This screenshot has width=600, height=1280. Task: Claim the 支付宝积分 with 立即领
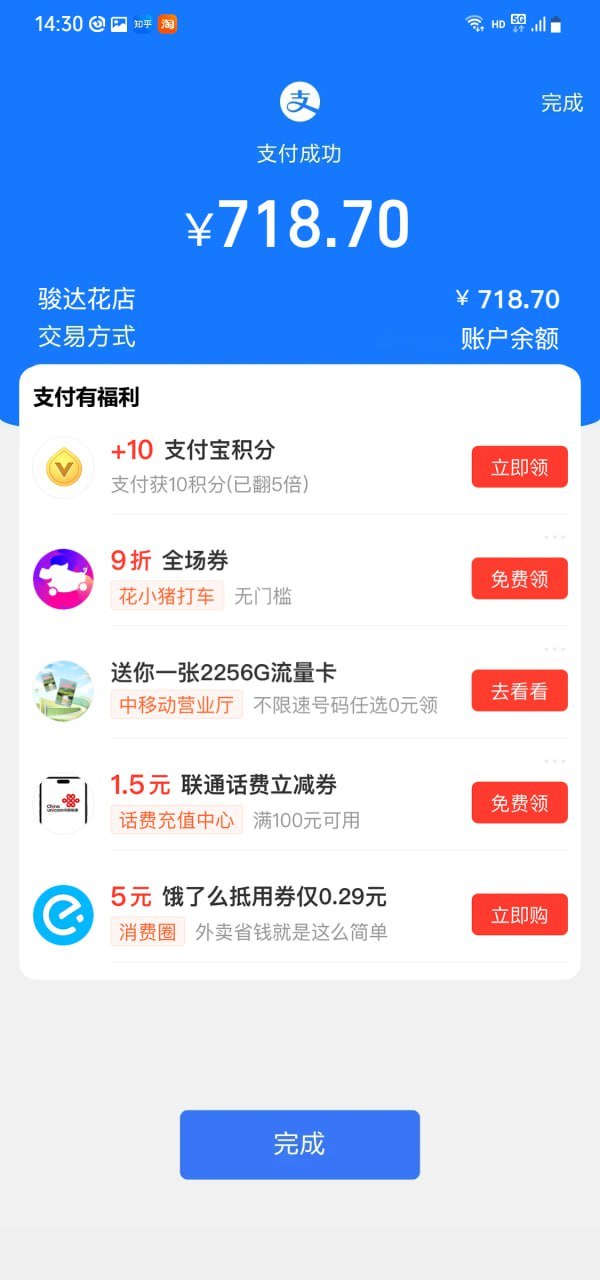coord(519,467)
